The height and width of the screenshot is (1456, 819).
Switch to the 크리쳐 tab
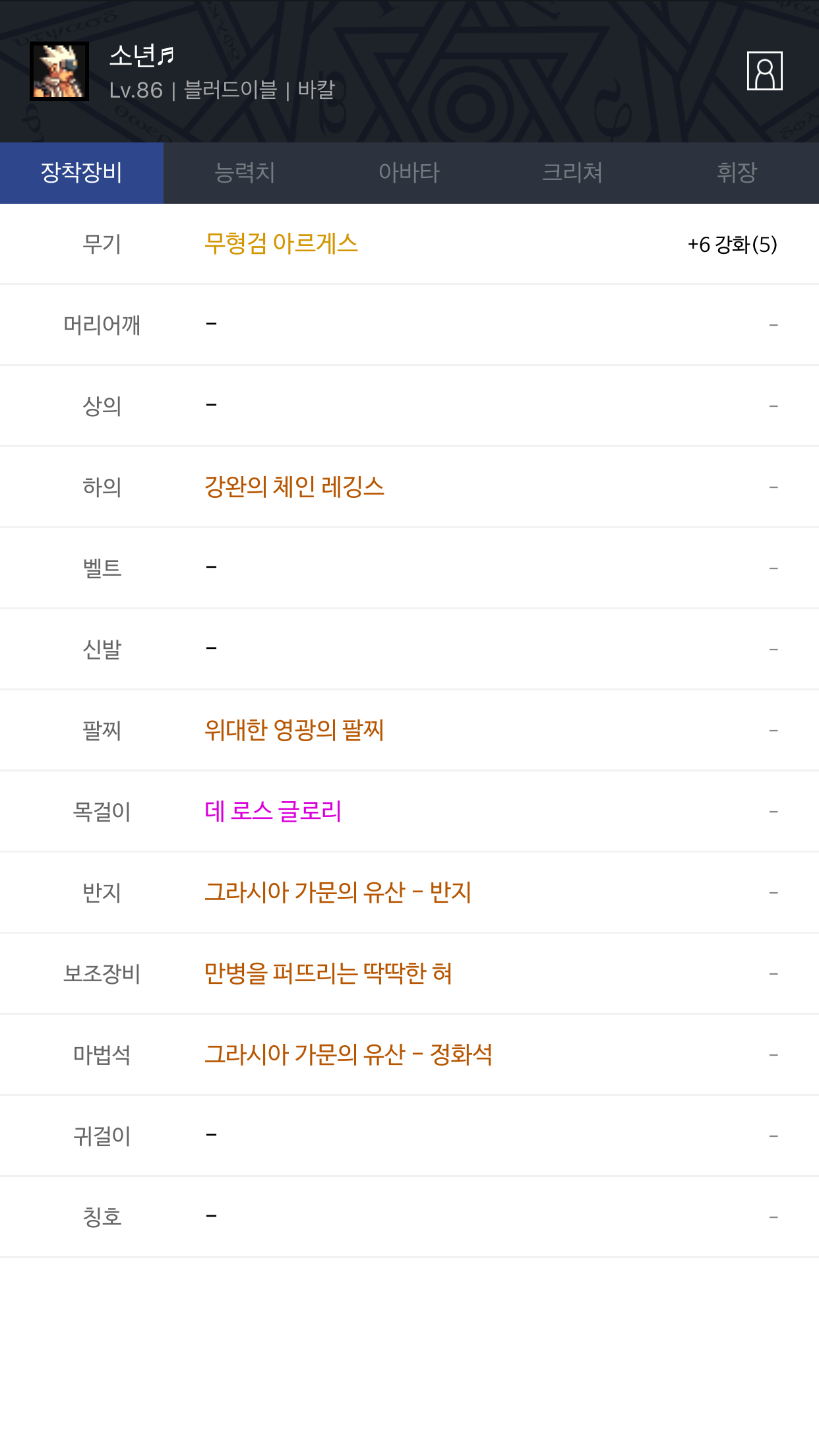pyautogui.click(x=572, y=173)
